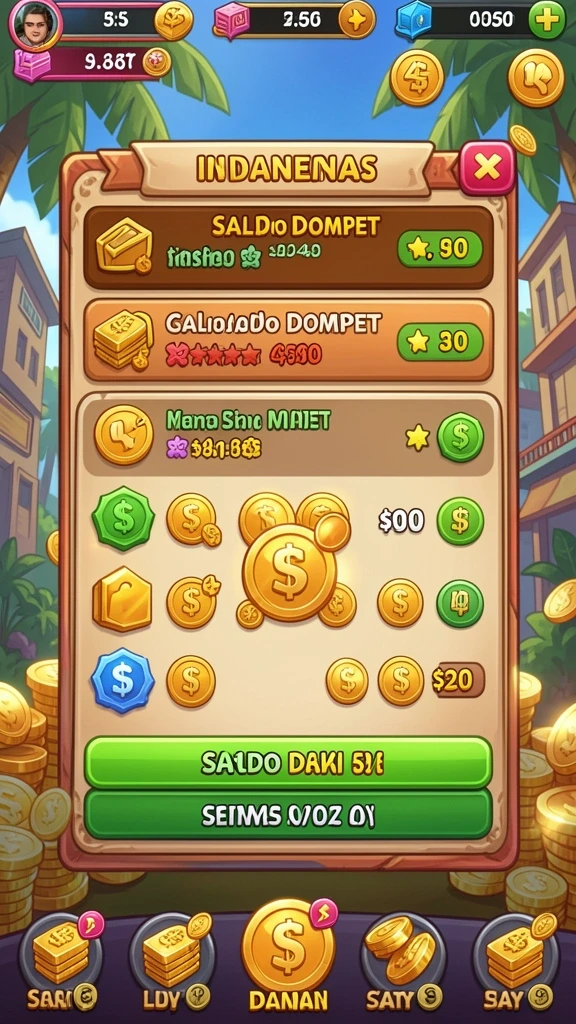
Task: Tap the green Seims button
Action: click(x=288, y=814)
